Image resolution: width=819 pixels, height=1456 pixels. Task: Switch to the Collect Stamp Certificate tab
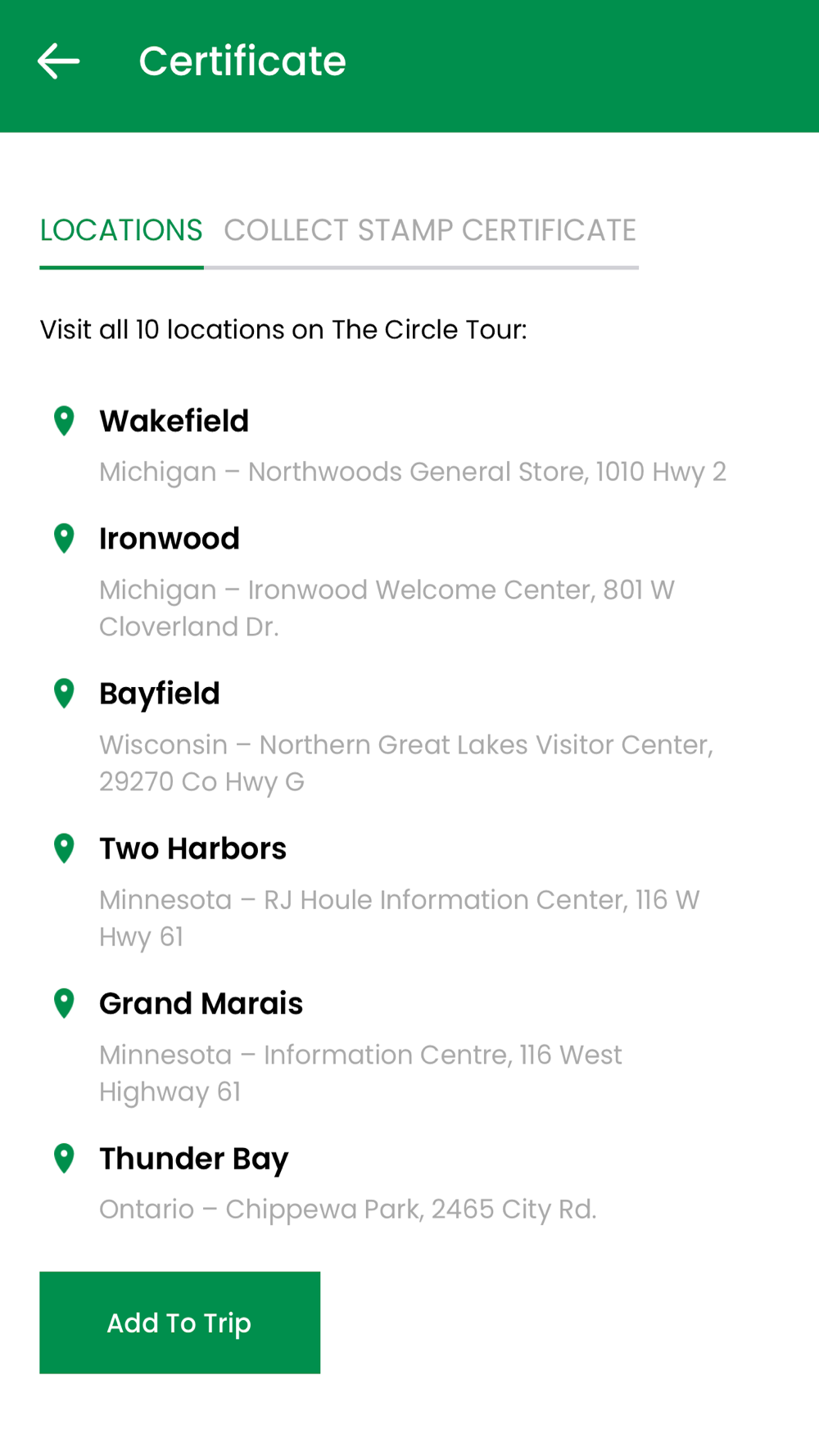point(430,231)
